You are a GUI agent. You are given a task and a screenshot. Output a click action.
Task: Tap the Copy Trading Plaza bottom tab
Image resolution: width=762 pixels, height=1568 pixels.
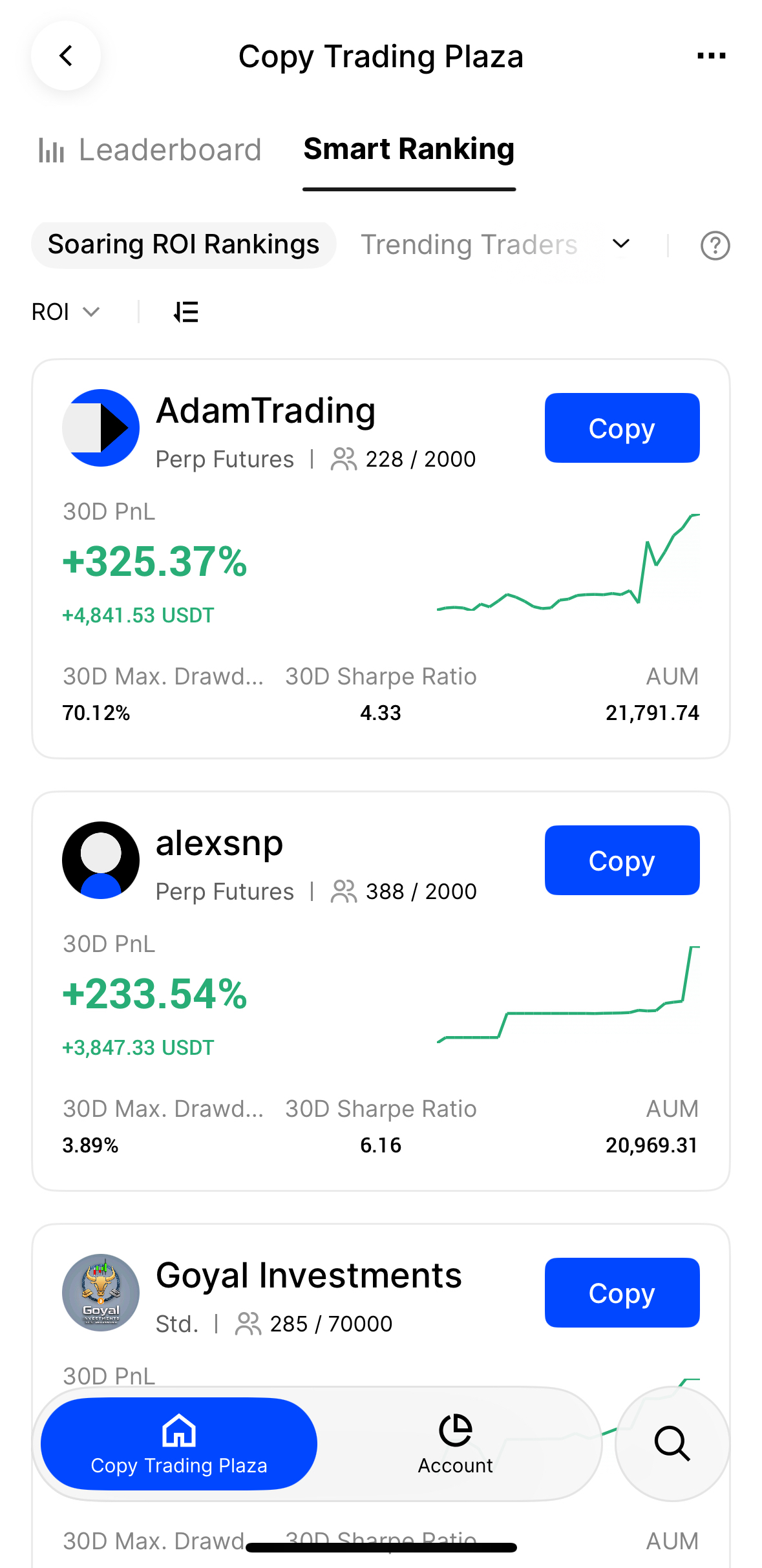coord(179,1444)
